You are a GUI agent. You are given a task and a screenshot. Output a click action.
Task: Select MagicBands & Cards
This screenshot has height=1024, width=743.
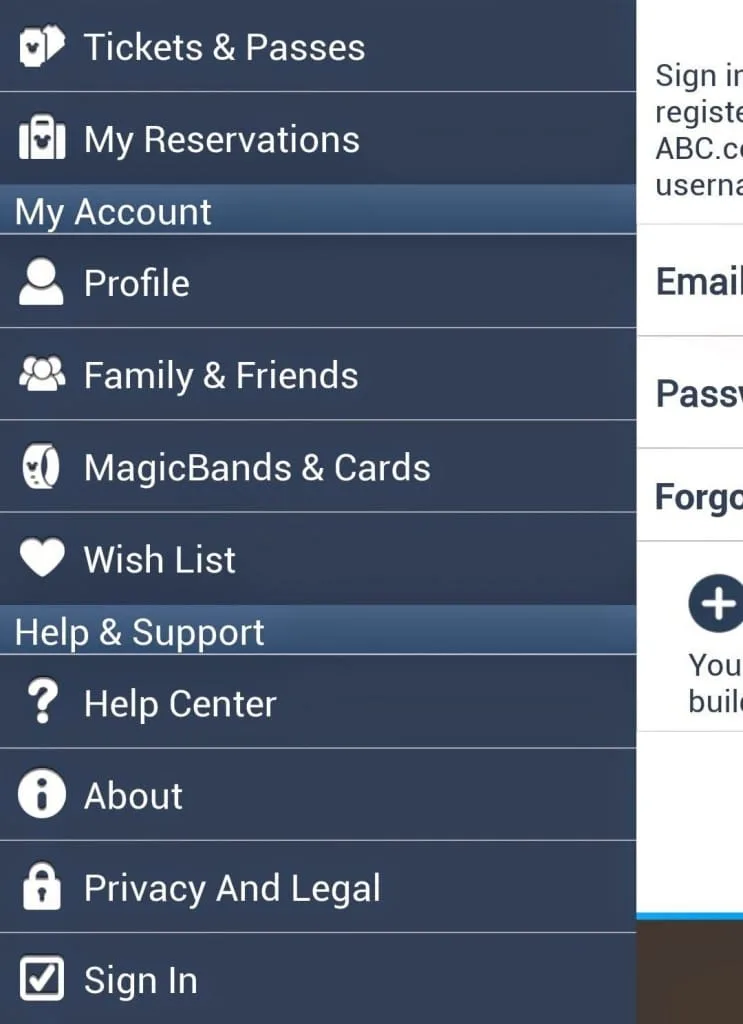tap(318, 466)
